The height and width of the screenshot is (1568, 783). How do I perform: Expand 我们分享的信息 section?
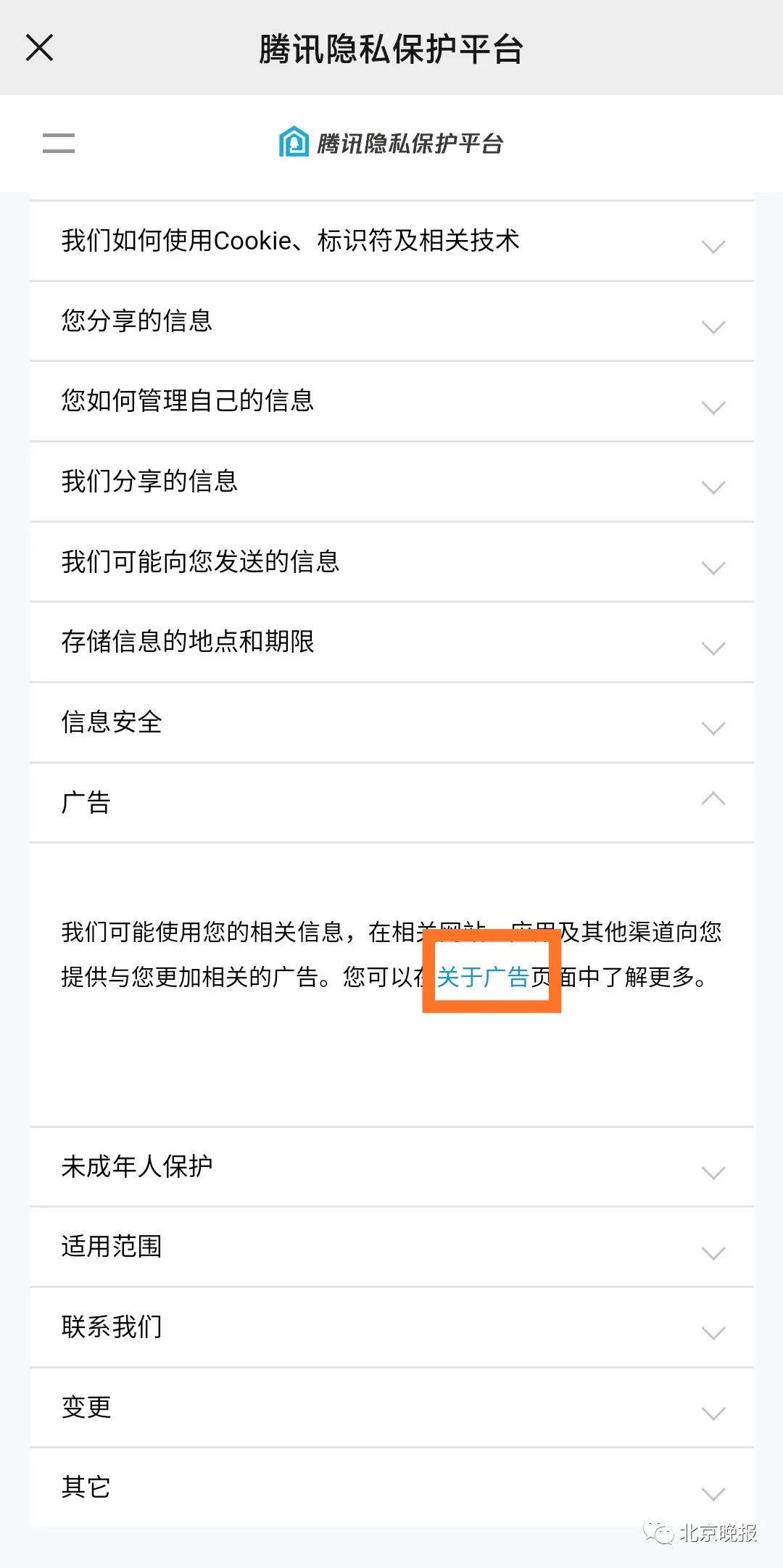point(391,482)
